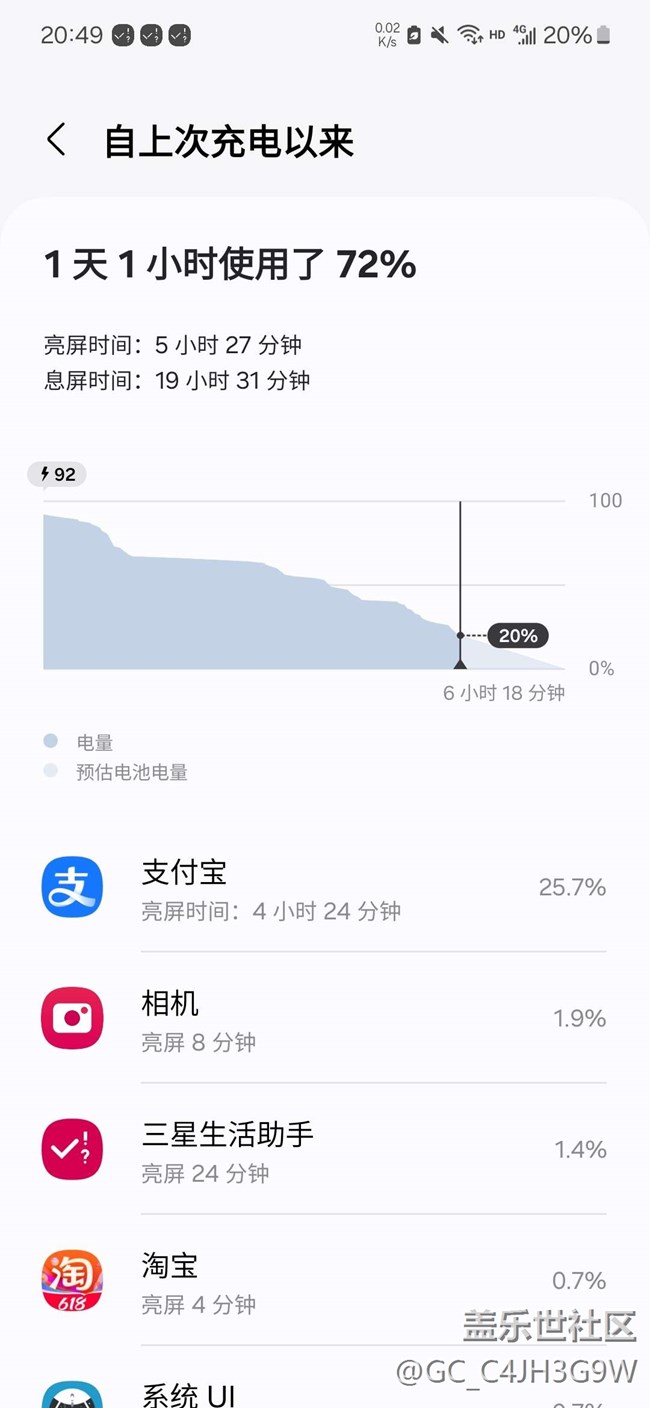Open 相机 battery usage details
650x1408 pixels.
(325, 1018)
